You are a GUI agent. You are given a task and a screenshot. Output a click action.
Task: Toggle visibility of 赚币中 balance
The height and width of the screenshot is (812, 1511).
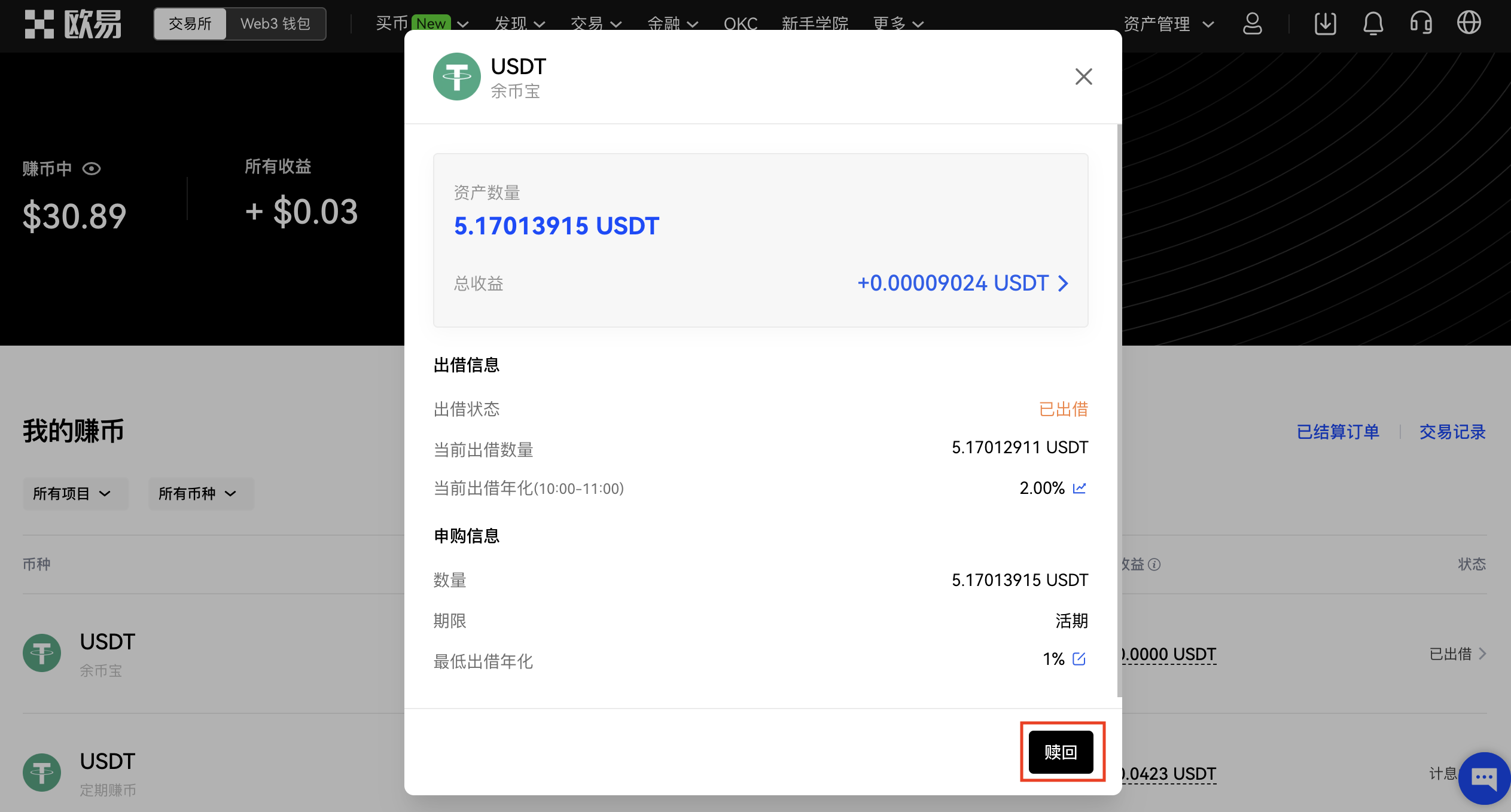[92, 169]
